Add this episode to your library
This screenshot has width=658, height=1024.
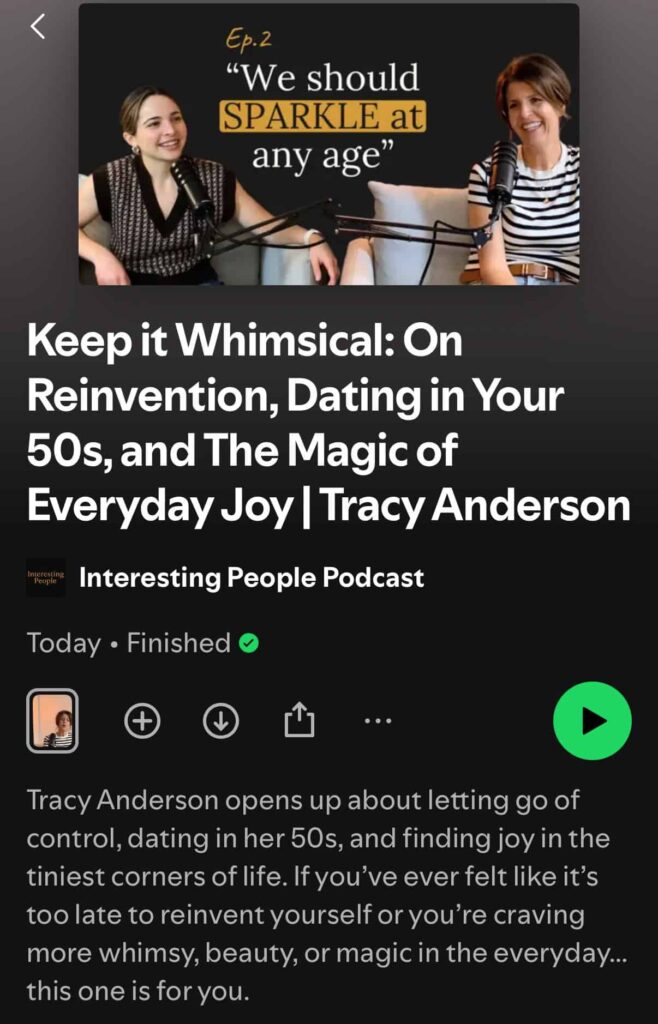coord(142,721)
